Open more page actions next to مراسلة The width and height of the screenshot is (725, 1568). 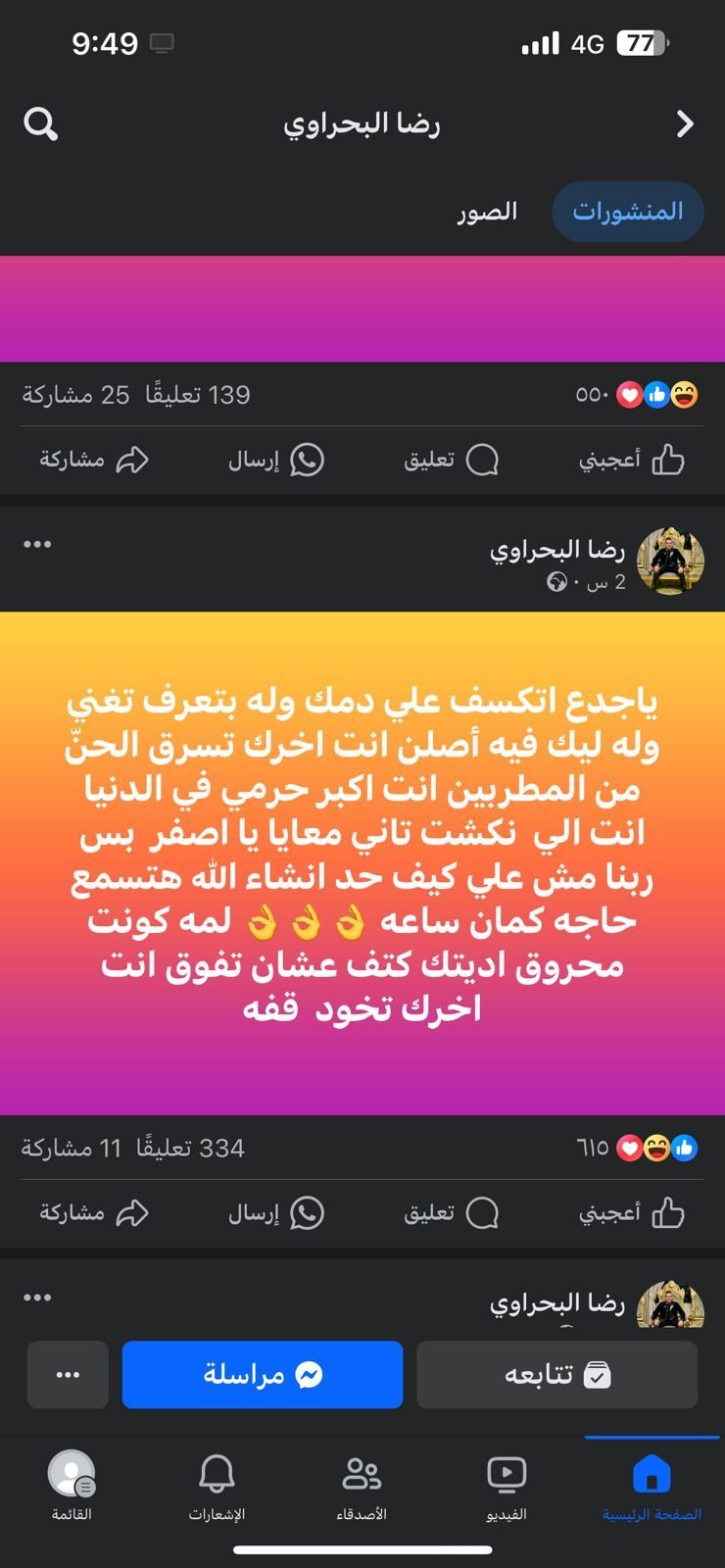pyautogui.click(x=68, y=1375)
